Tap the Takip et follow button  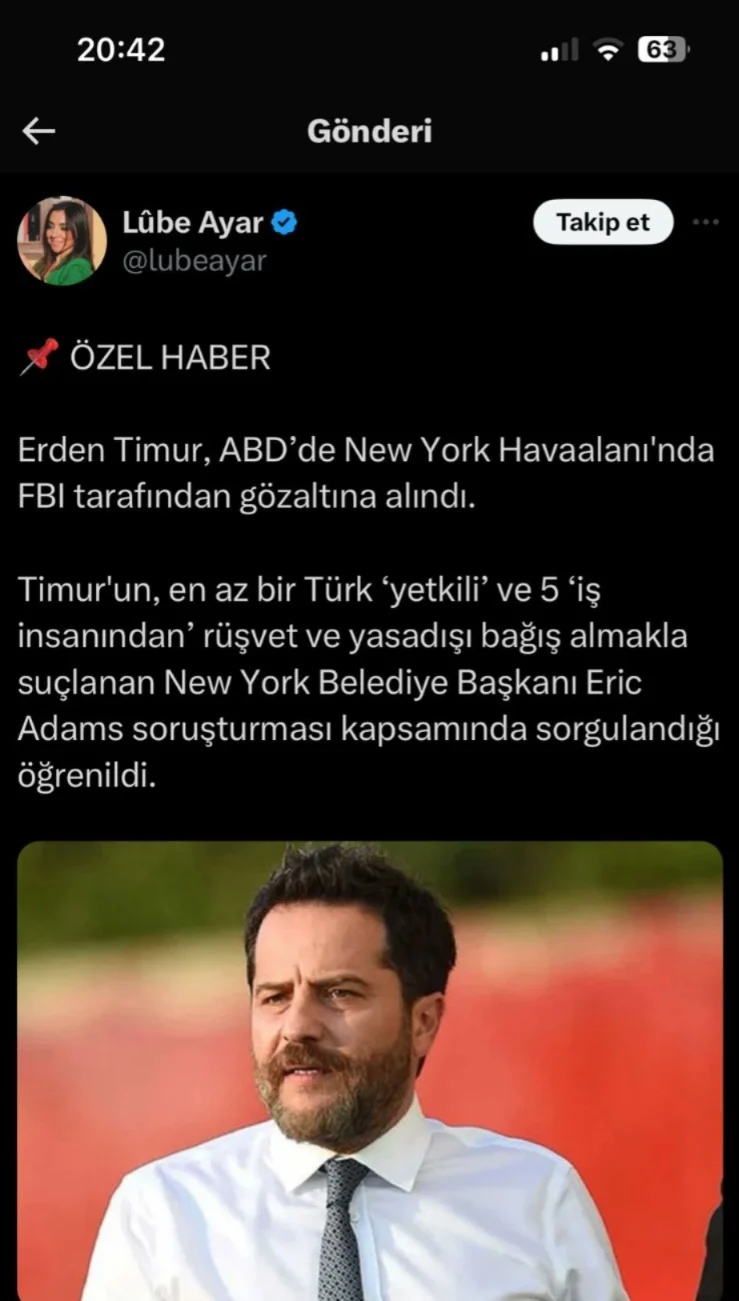[602, 223]
